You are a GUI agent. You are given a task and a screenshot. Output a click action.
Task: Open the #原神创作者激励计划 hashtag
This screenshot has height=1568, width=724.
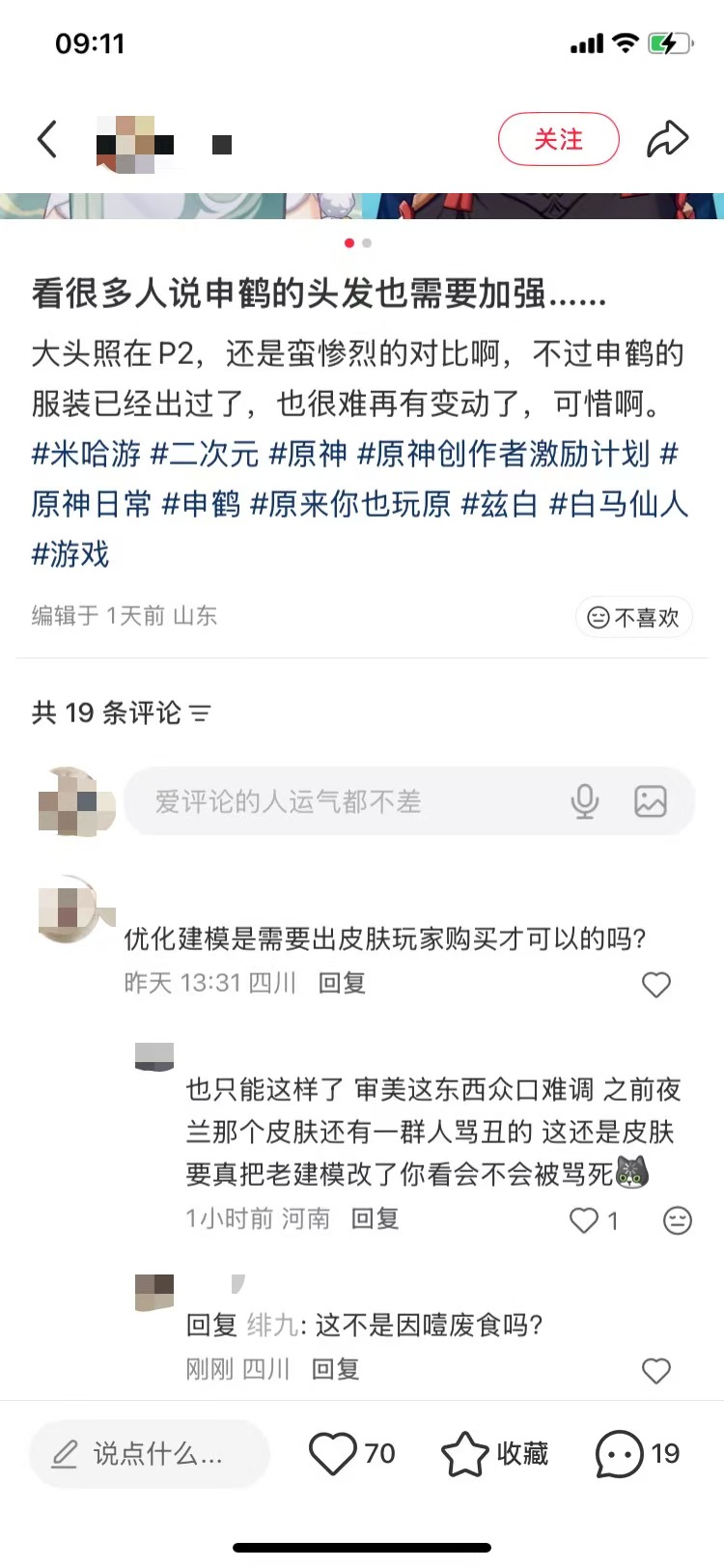point(503,453)
